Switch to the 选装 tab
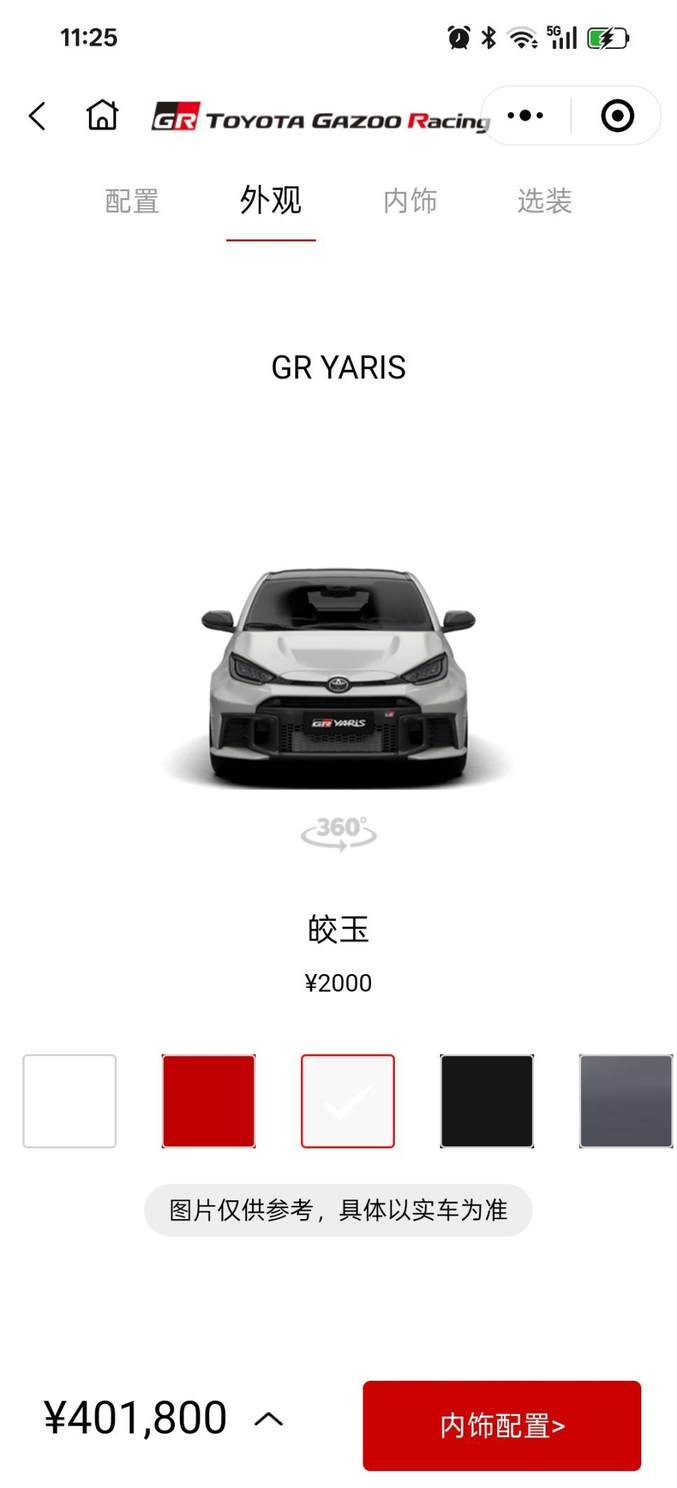The height and width of the screenshot is (1488, 677). 544,201
